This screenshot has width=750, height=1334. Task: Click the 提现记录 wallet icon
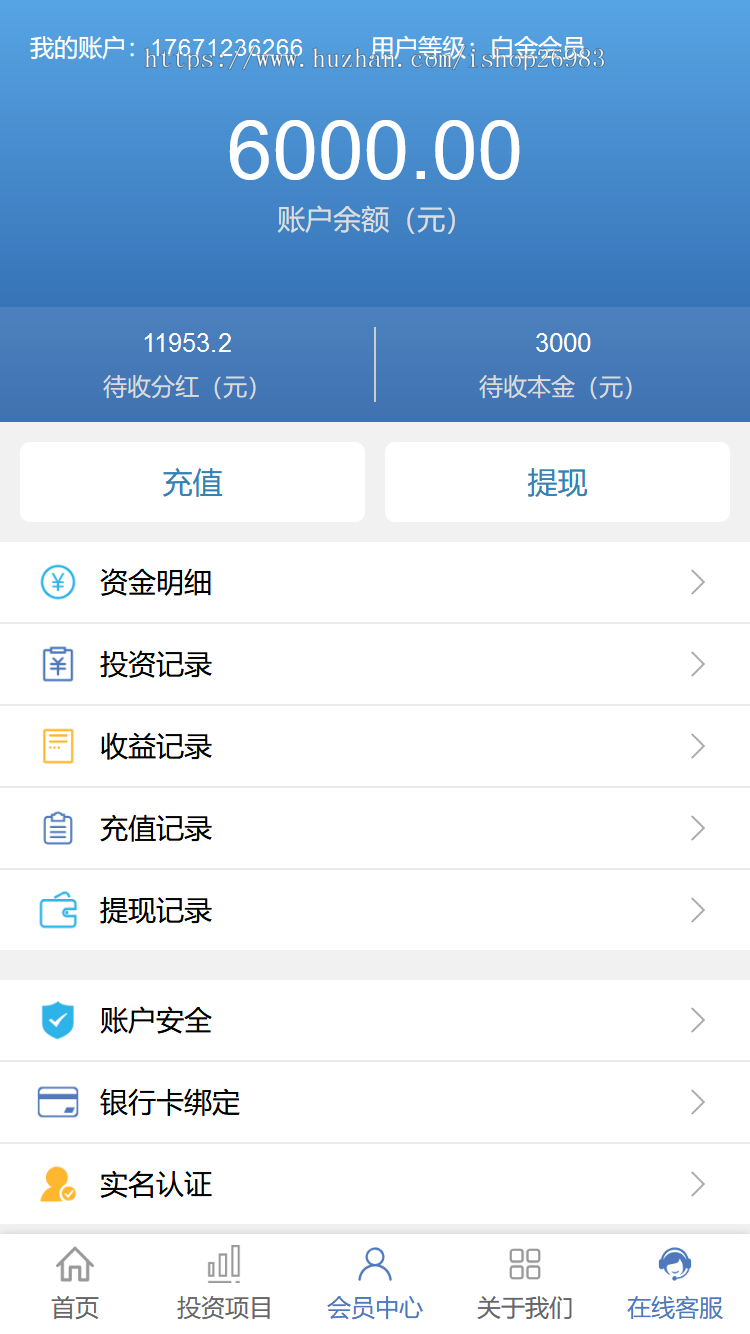(x=58, y=910)
